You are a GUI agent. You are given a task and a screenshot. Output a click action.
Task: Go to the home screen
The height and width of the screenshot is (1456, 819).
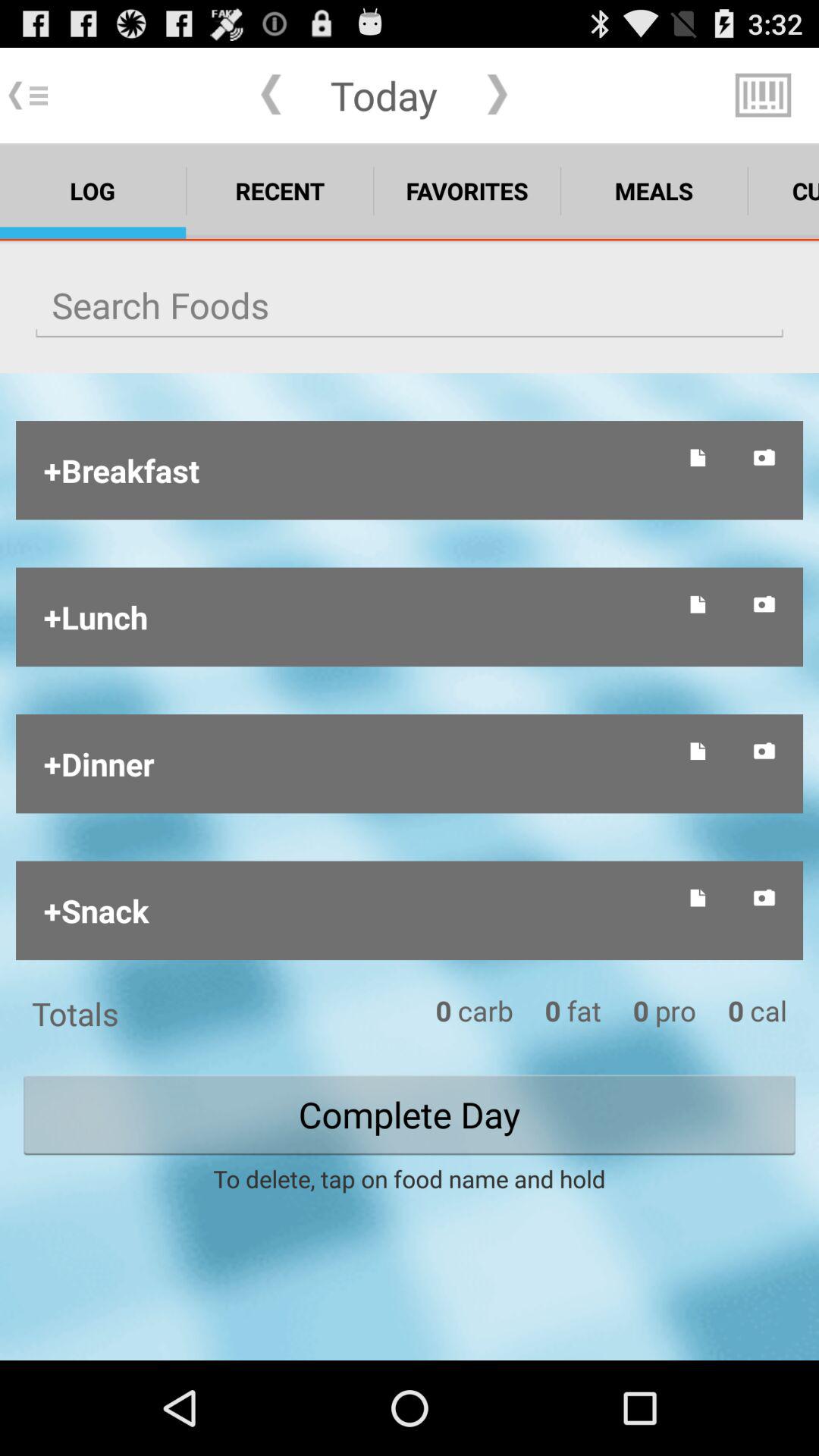[409, 1408]
